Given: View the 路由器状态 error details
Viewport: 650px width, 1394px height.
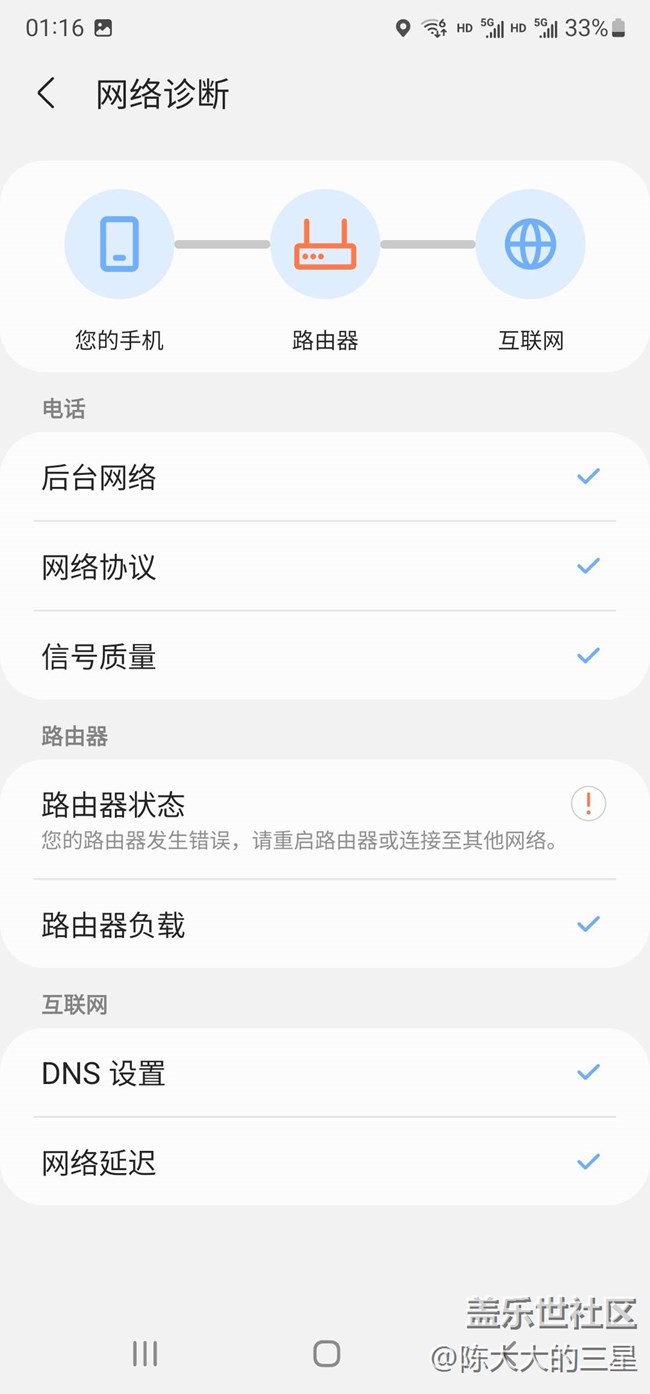Looking at the screenshot, I should (324, 820).
